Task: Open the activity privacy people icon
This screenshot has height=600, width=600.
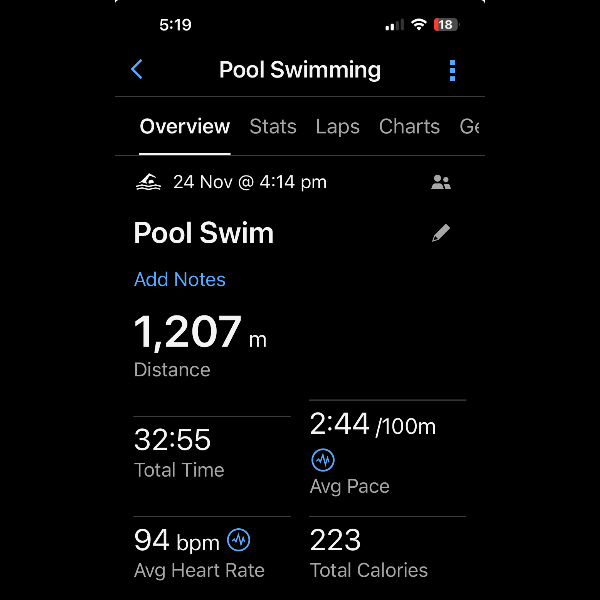Action: 441,182
